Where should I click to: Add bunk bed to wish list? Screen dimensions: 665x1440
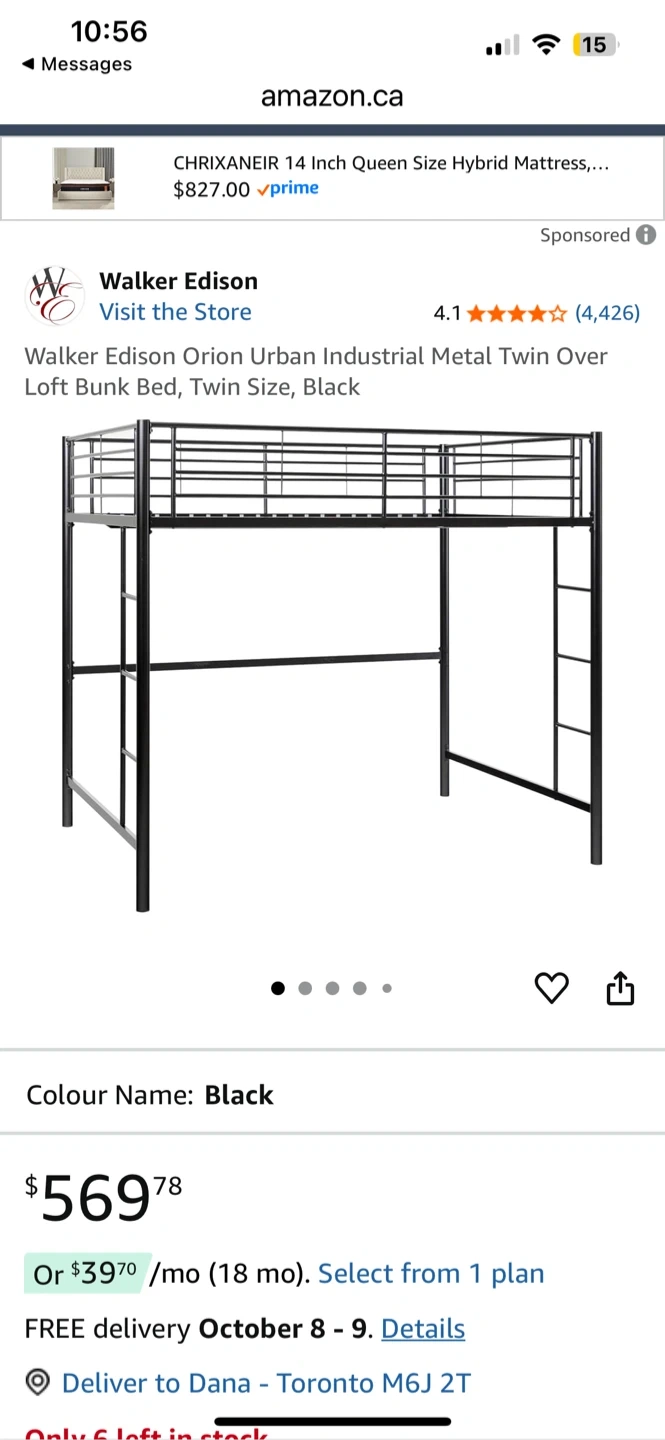(x=551, y=988)
